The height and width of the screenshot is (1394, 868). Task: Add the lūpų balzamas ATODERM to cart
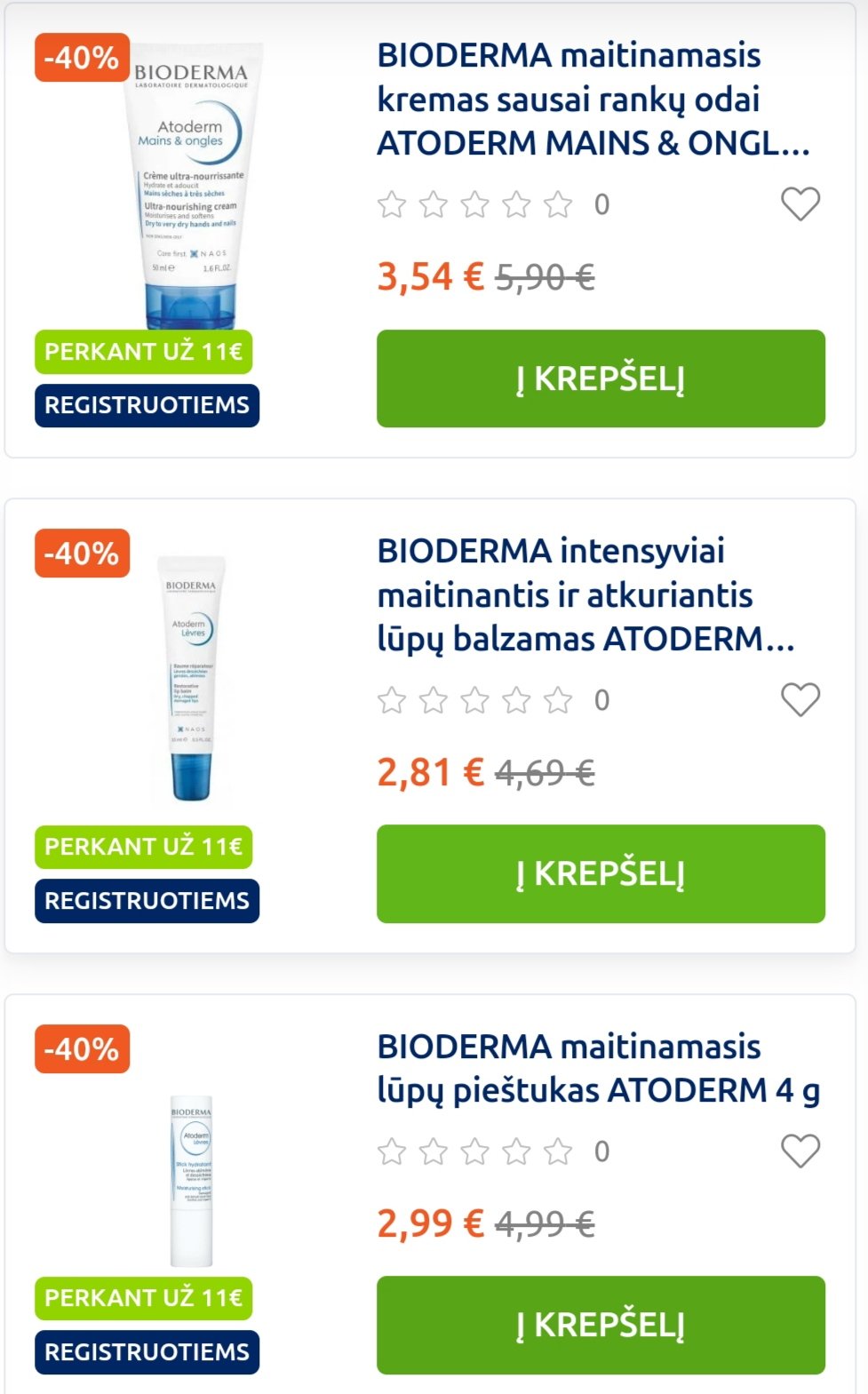click(601, 873)
